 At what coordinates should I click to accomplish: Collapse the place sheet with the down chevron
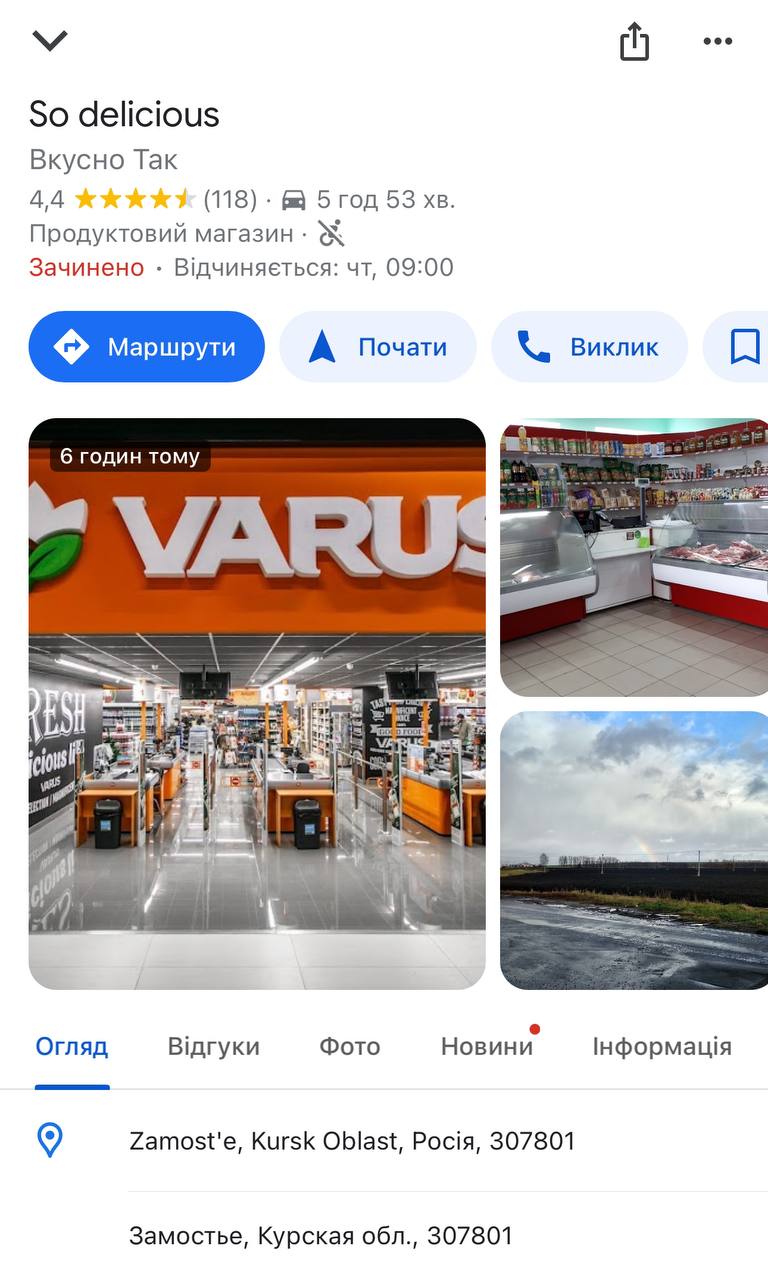click(49, 40)
